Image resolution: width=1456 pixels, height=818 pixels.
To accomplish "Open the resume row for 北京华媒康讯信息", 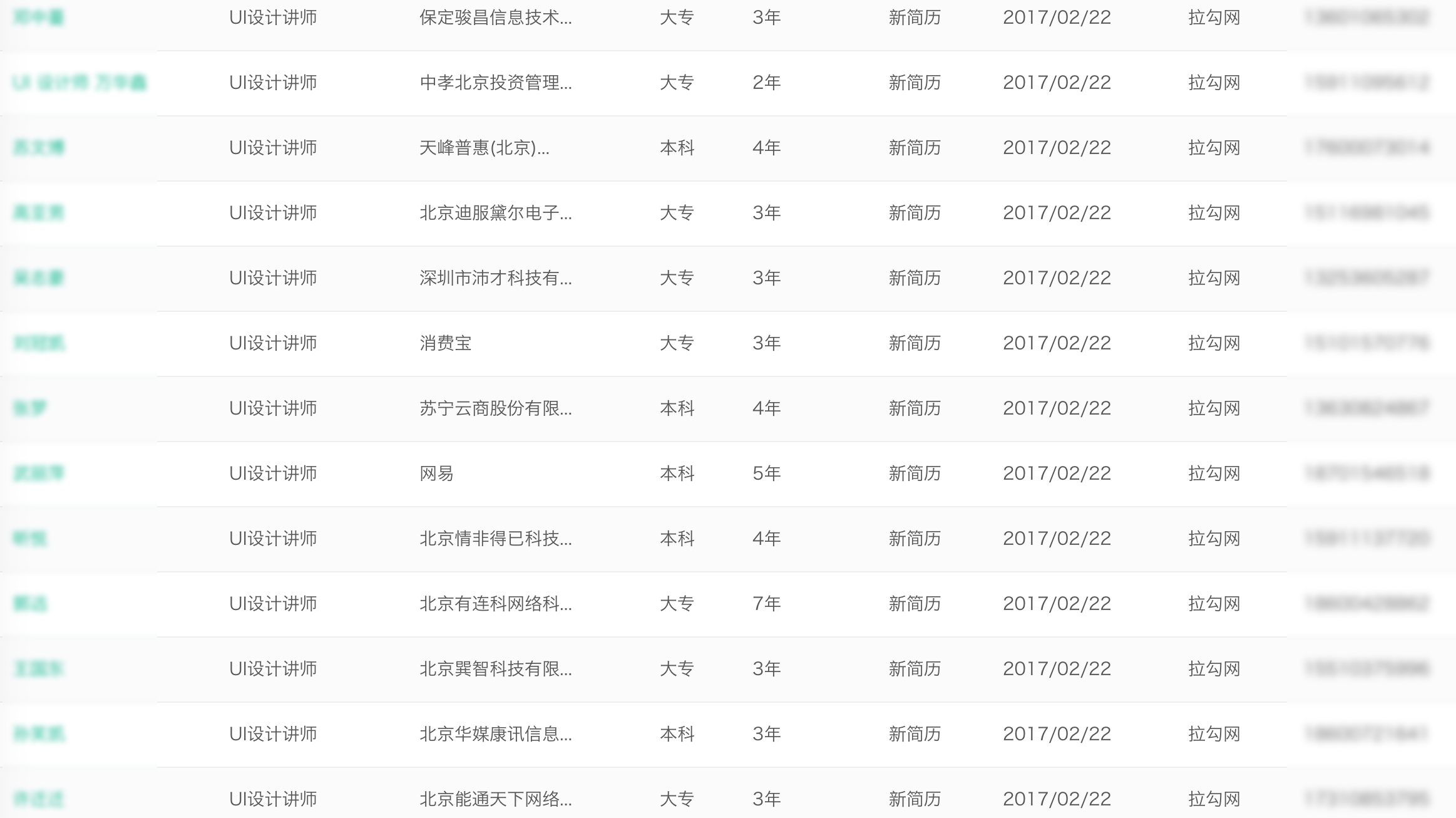I will (x=39, y=734).
